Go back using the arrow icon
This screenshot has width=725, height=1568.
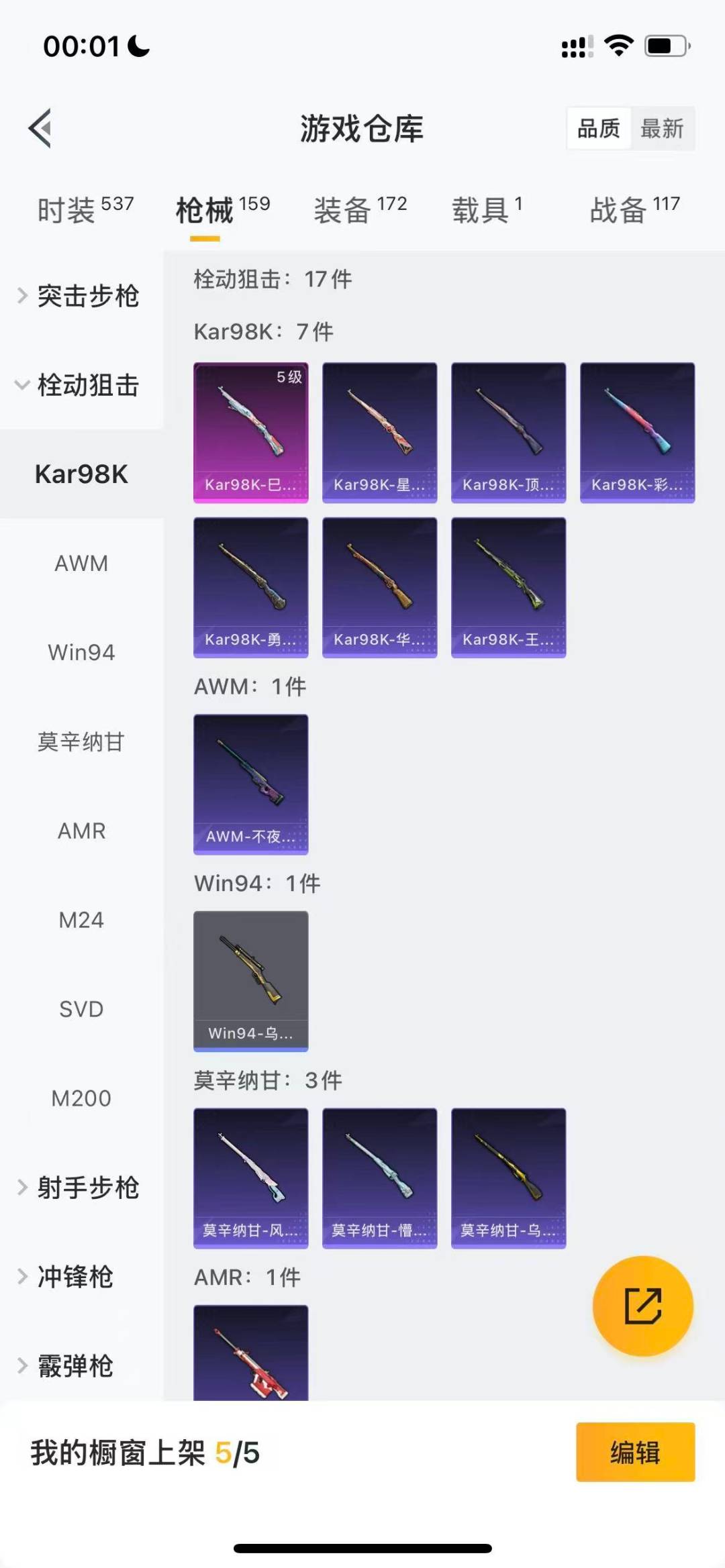pos(40,127)
